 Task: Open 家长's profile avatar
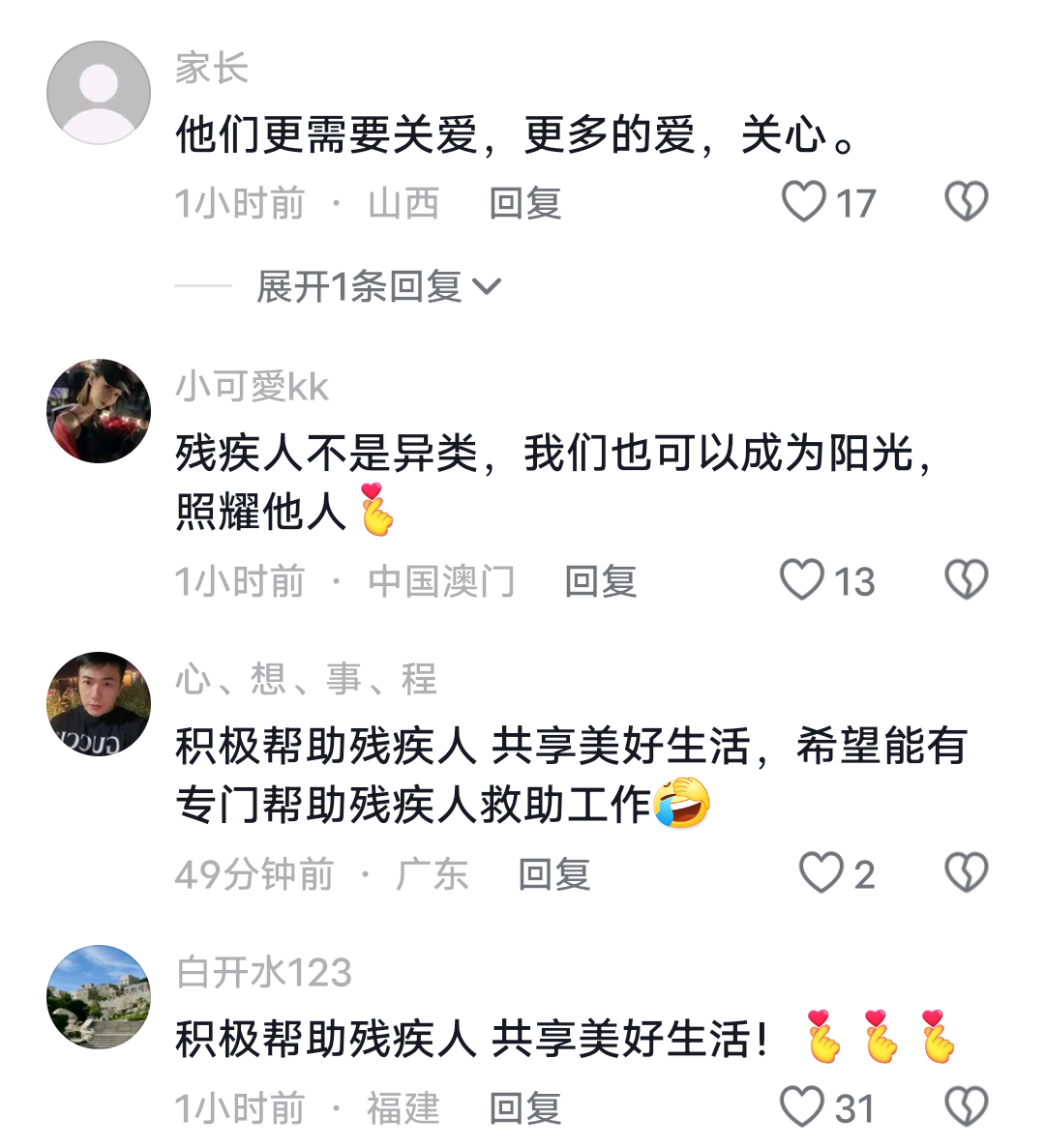(99, 93)
